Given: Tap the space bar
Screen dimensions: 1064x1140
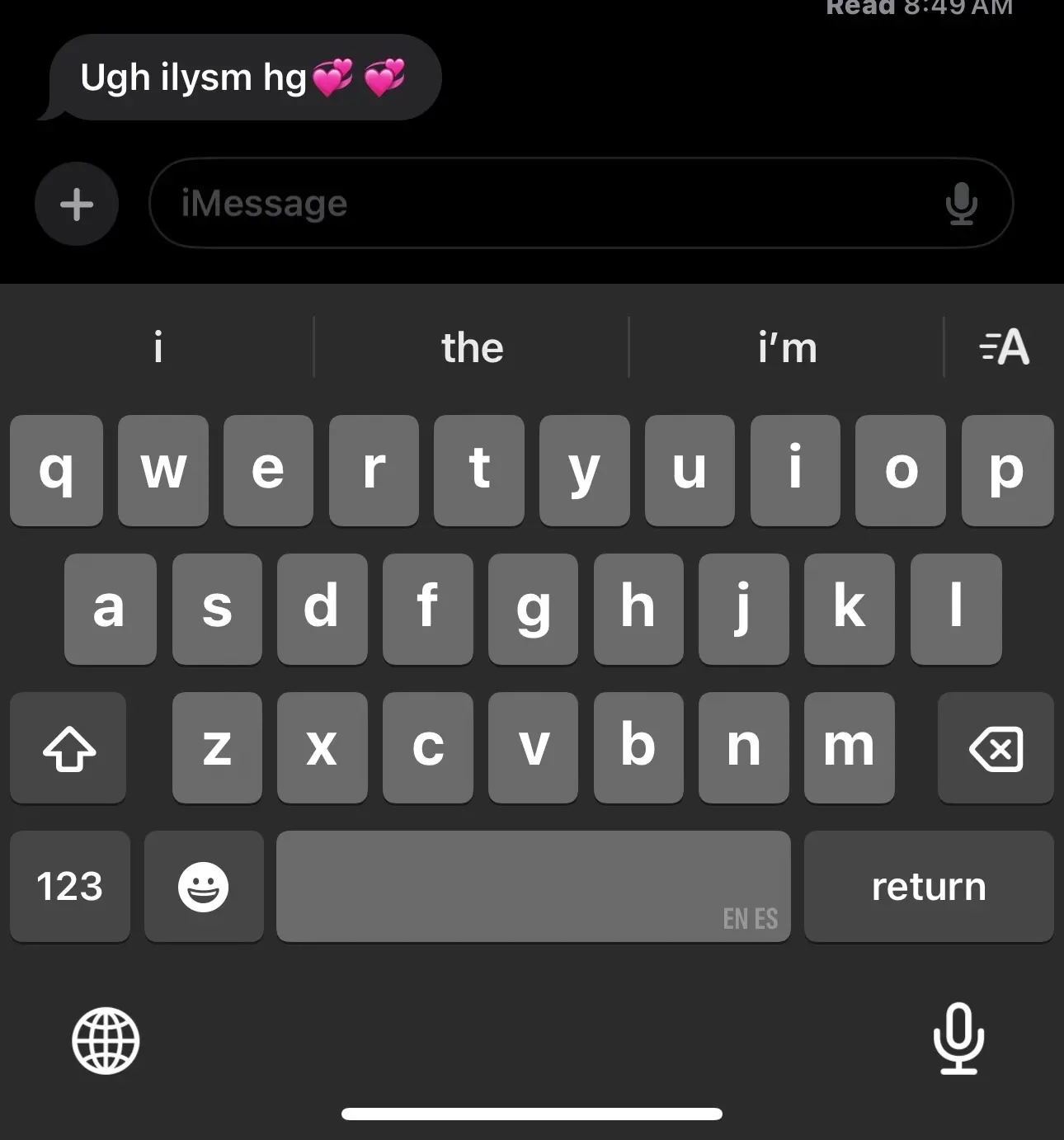Looking at the screenshot, I should (533, 887).
